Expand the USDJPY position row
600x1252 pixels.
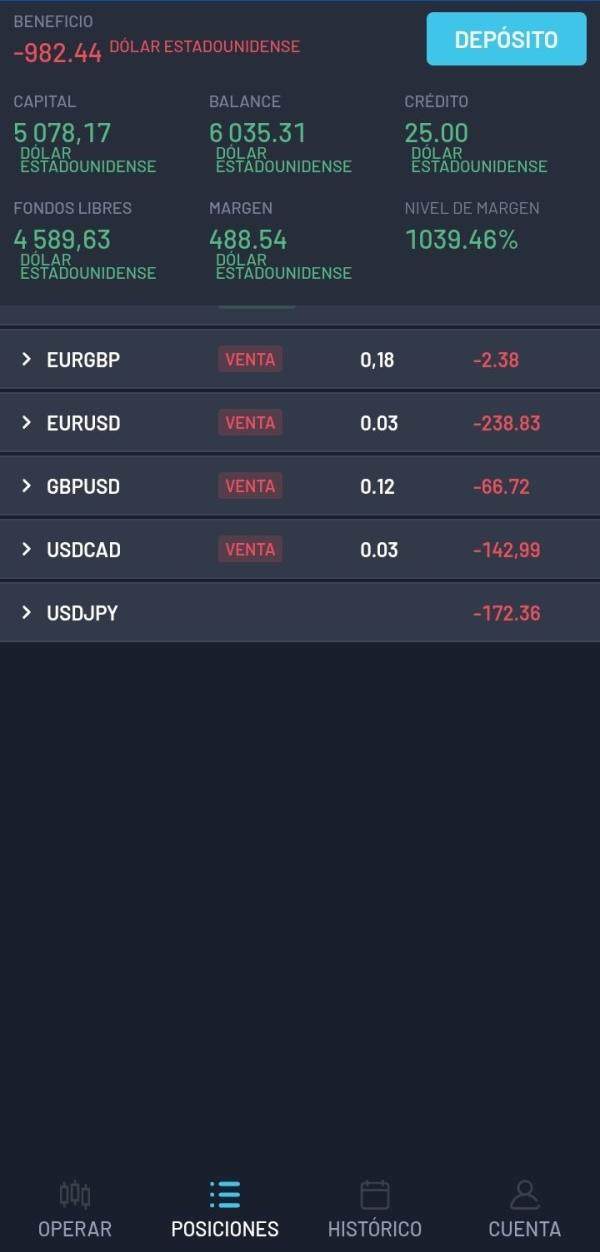27,612
